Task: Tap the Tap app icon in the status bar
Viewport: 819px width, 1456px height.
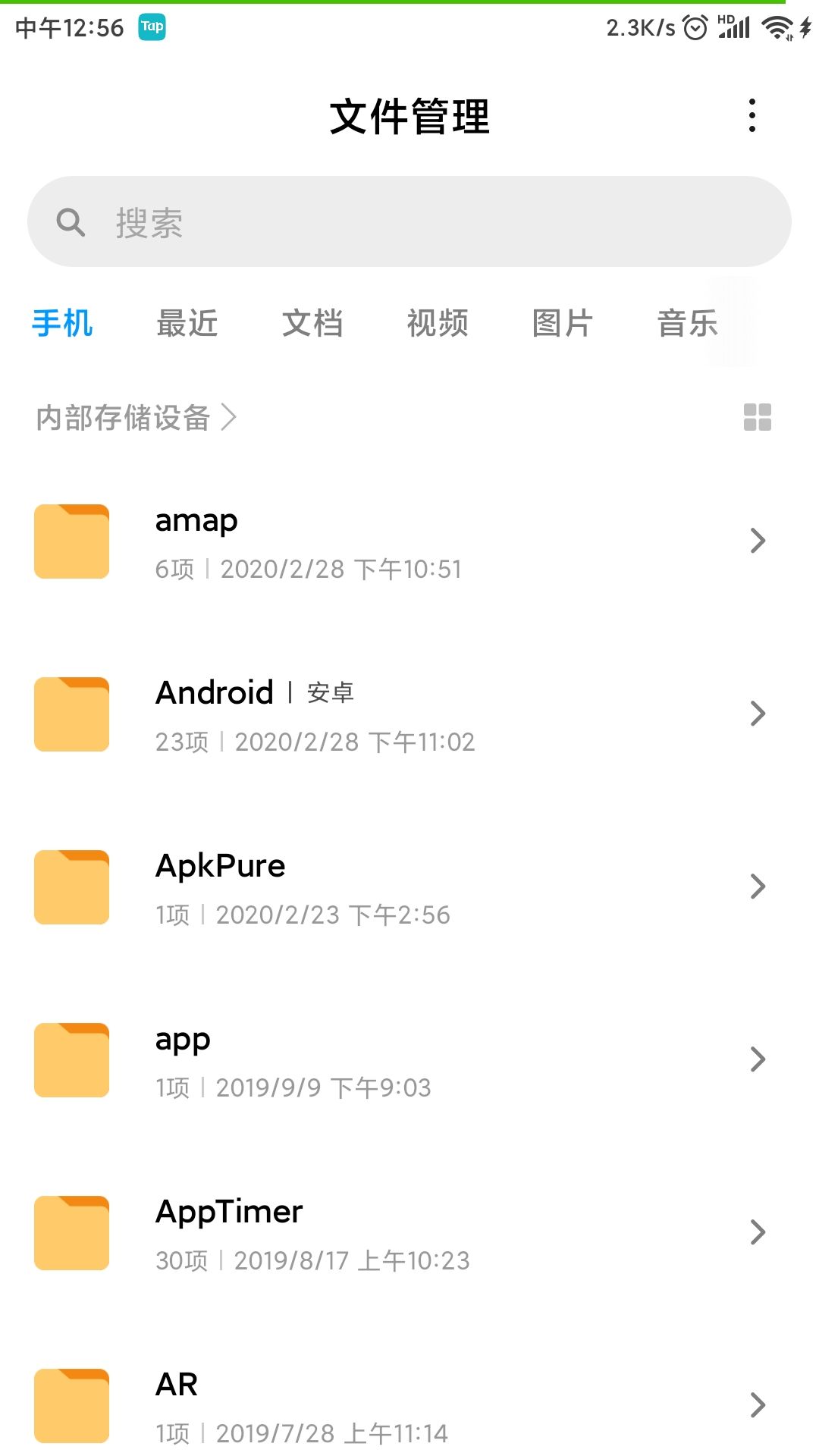Action: pyautogui.click(x=152, y=27)
